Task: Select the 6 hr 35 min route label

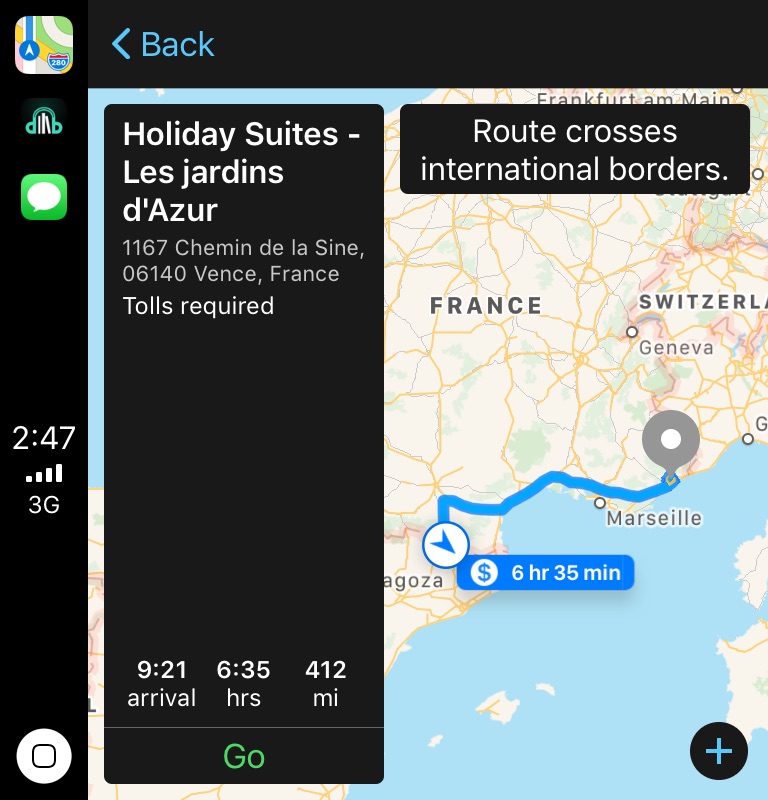Action: click(x=546, y=573)
